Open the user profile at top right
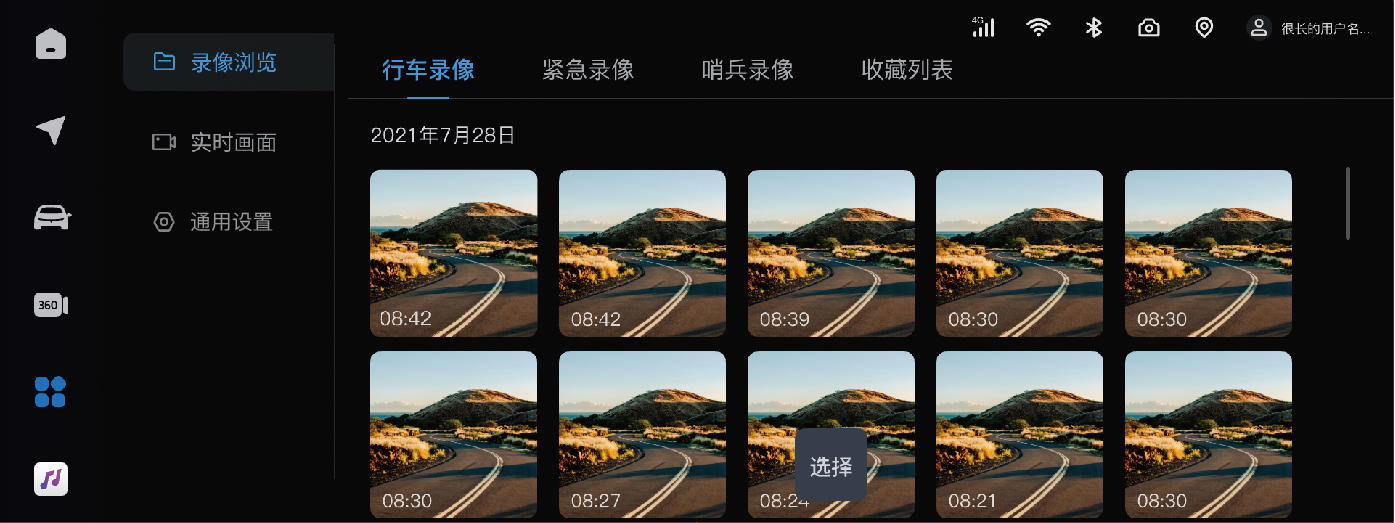This screenshot has height=523, width=1395. point(1310,28)
